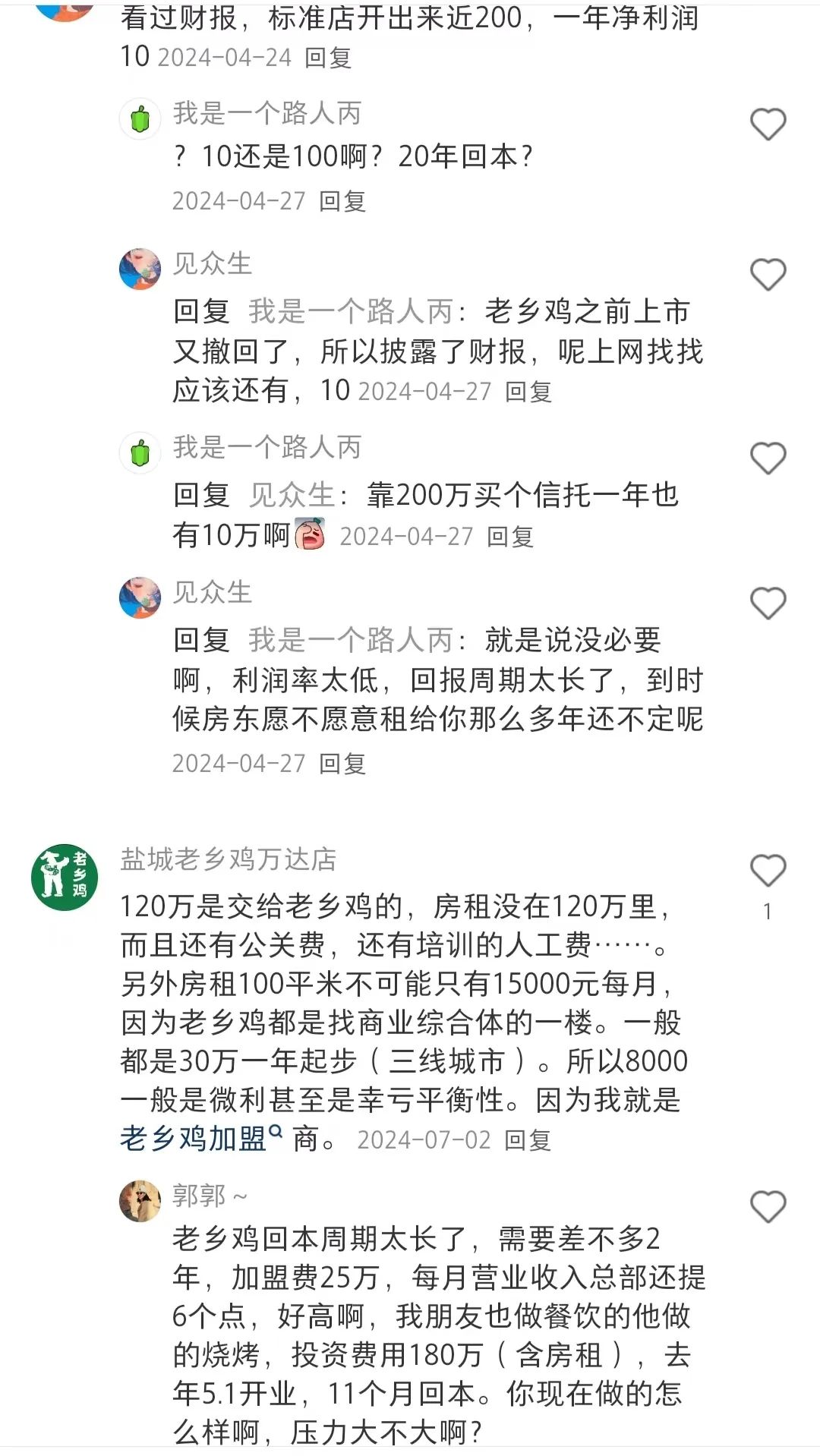This screenshot has width=820, height=1456.
Task: Reply to the comment dated 2024-04-24
Action: [x=328, y=58]
